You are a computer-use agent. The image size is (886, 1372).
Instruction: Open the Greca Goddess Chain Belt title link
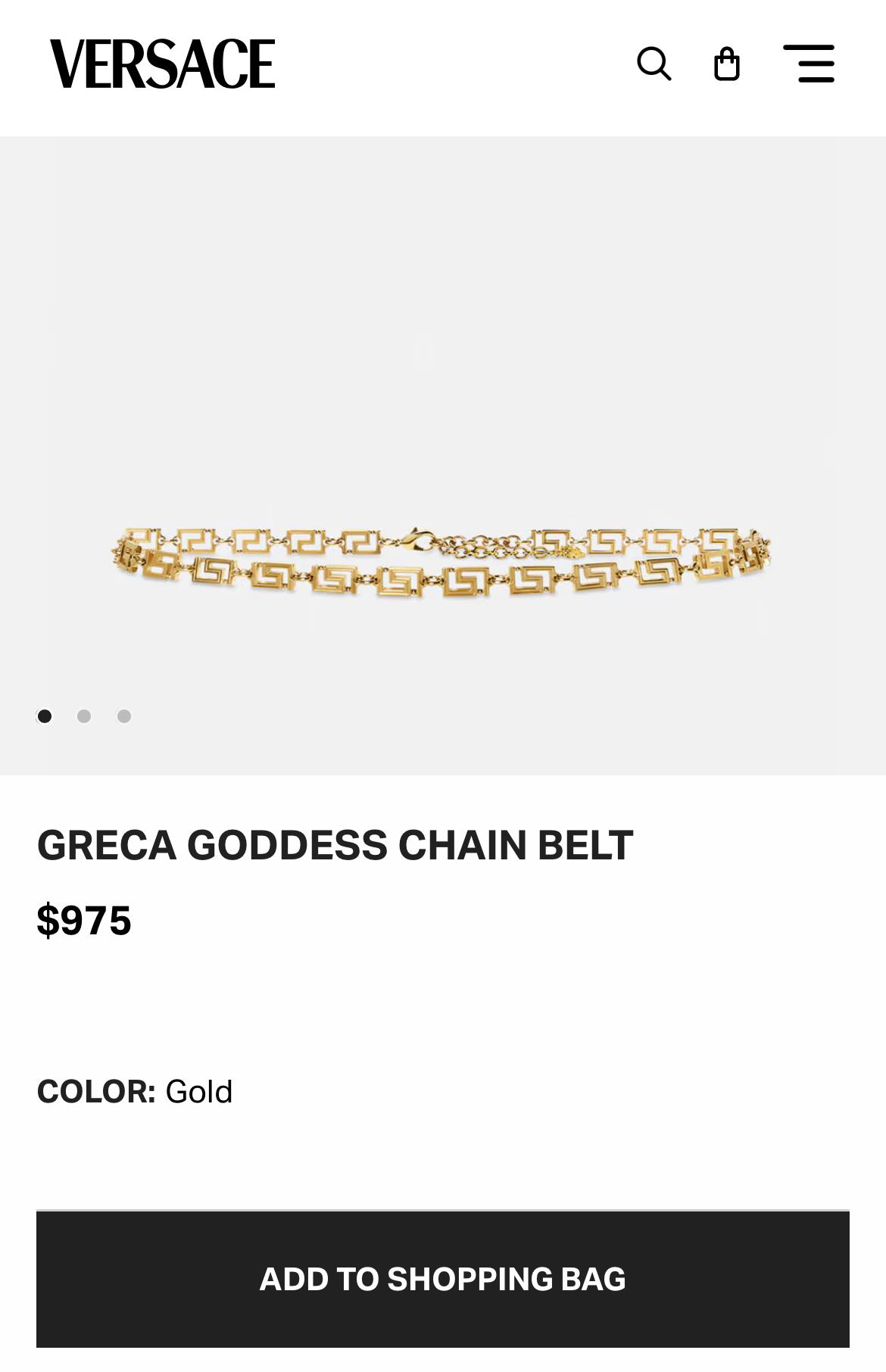[335, 847]
